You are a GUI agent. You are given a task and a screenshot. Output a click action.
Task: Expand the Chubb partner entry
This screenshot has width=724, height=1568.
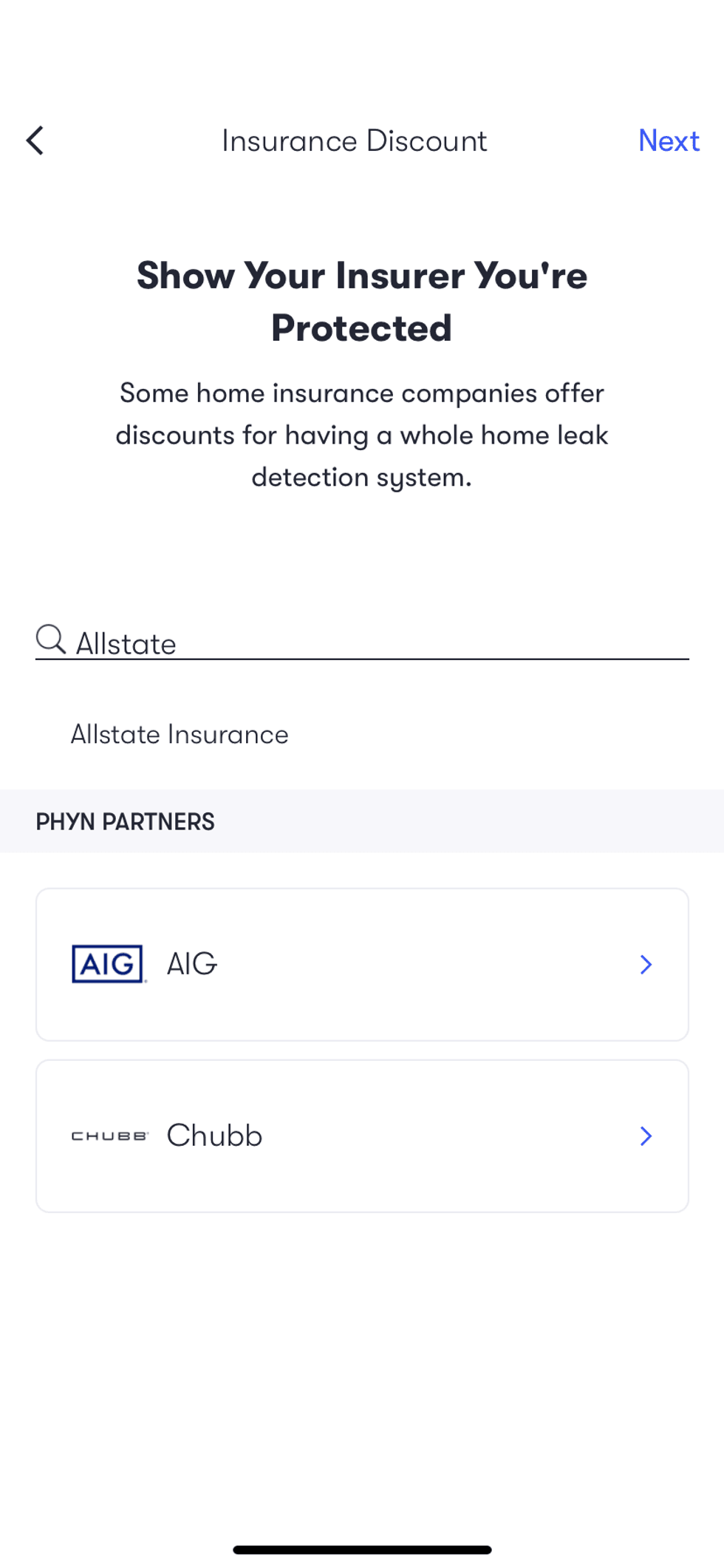[x=361, y=1136]
